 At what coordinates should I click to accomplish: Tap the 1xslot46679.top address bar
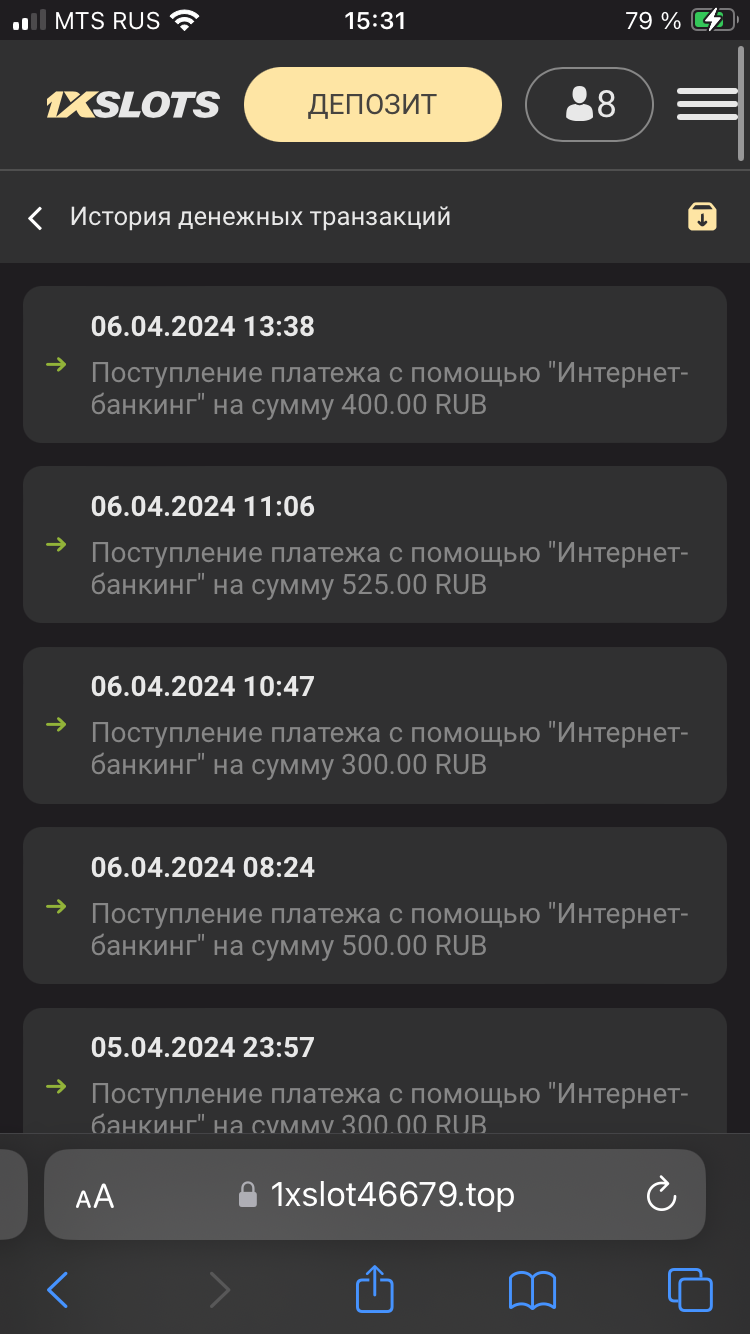coord(390,1194)
